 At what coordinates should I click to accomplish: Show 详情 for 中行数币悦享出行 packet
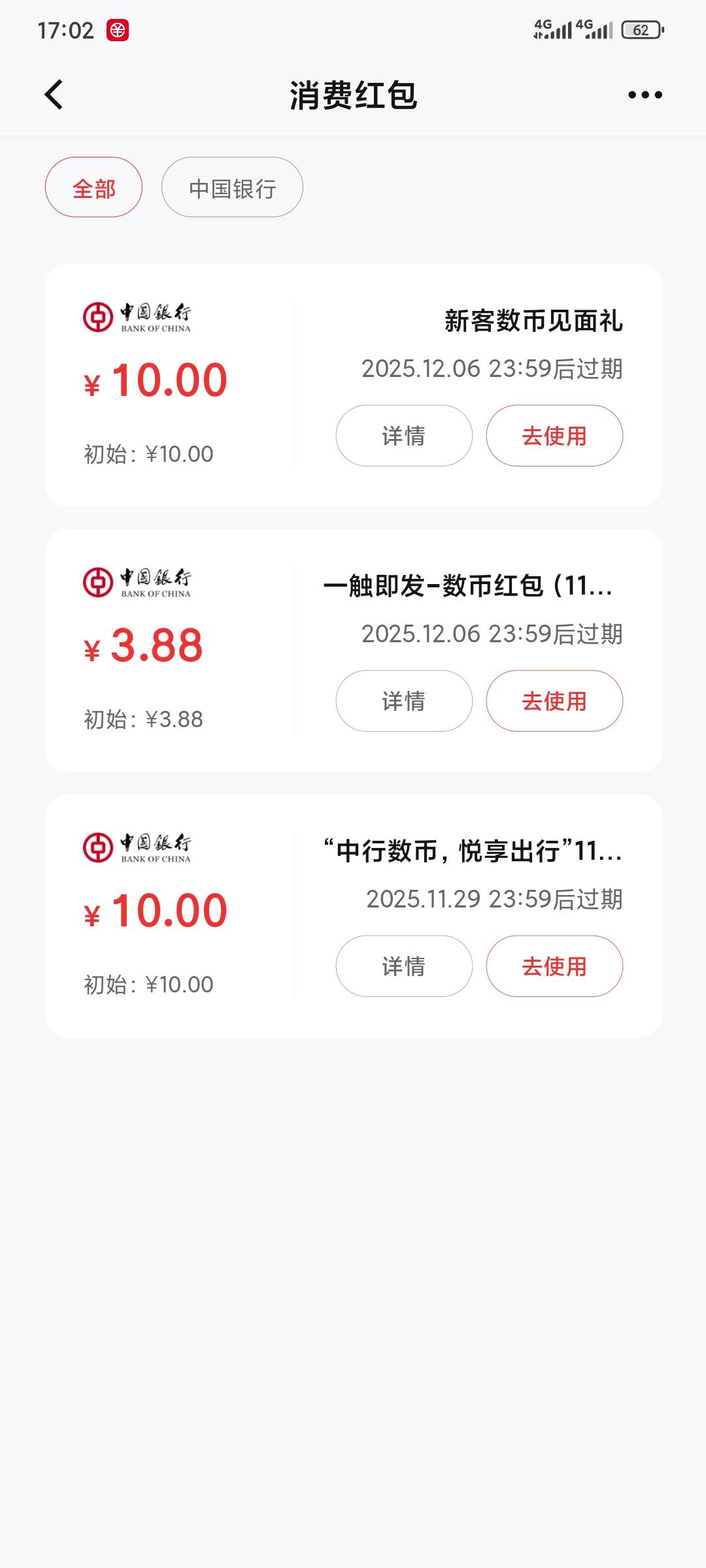pyautogui.click(x=404, y=966)
